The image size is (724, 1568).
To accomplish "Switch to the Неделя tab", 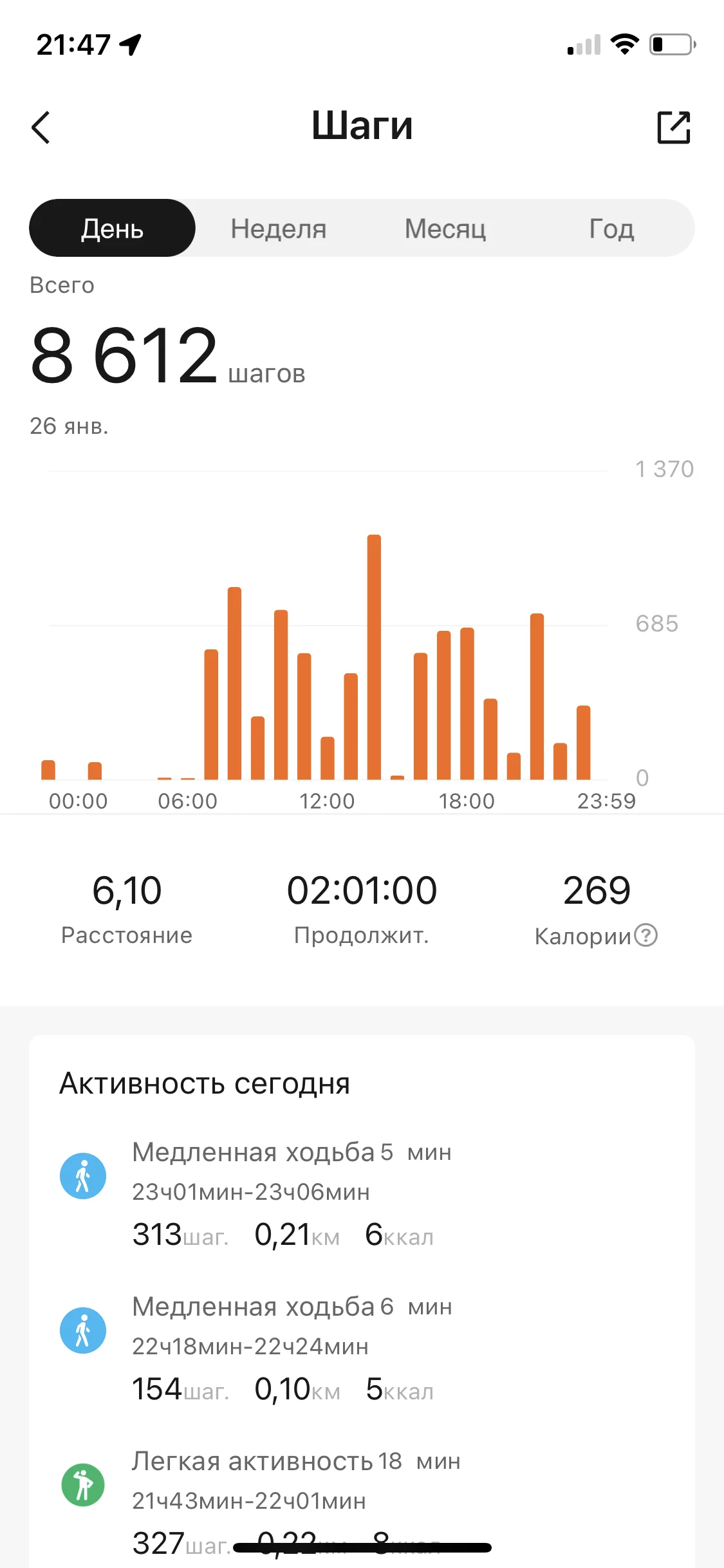I will (279, 228).
